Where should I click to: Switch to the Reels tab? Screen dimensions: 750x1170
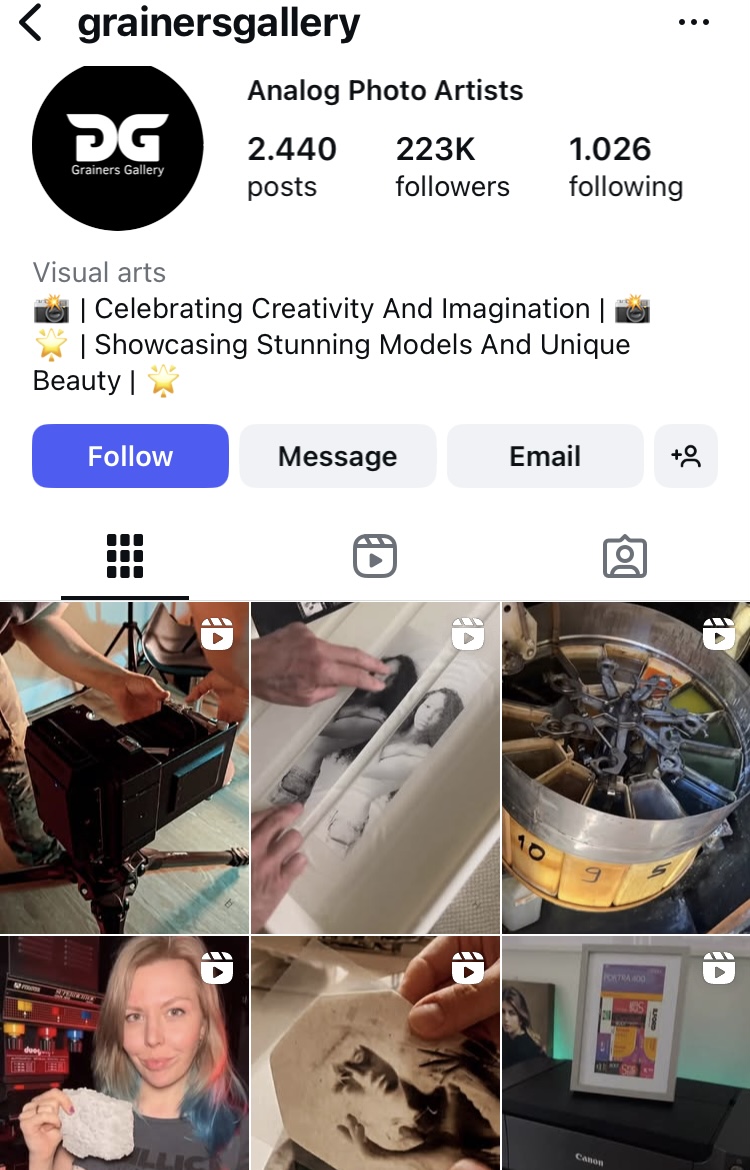pos(375,556)
